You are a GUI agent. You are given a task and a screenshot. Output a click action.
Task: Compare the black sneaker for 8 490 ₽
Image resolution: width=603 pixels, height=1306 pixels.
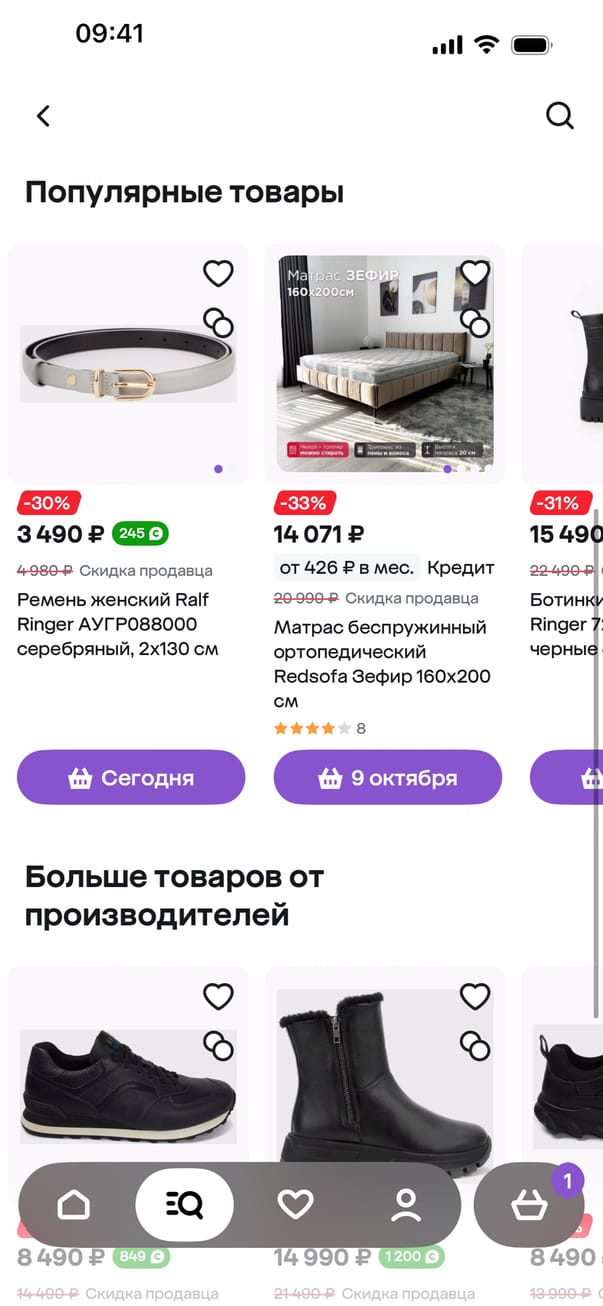(x=218, y=1045)
